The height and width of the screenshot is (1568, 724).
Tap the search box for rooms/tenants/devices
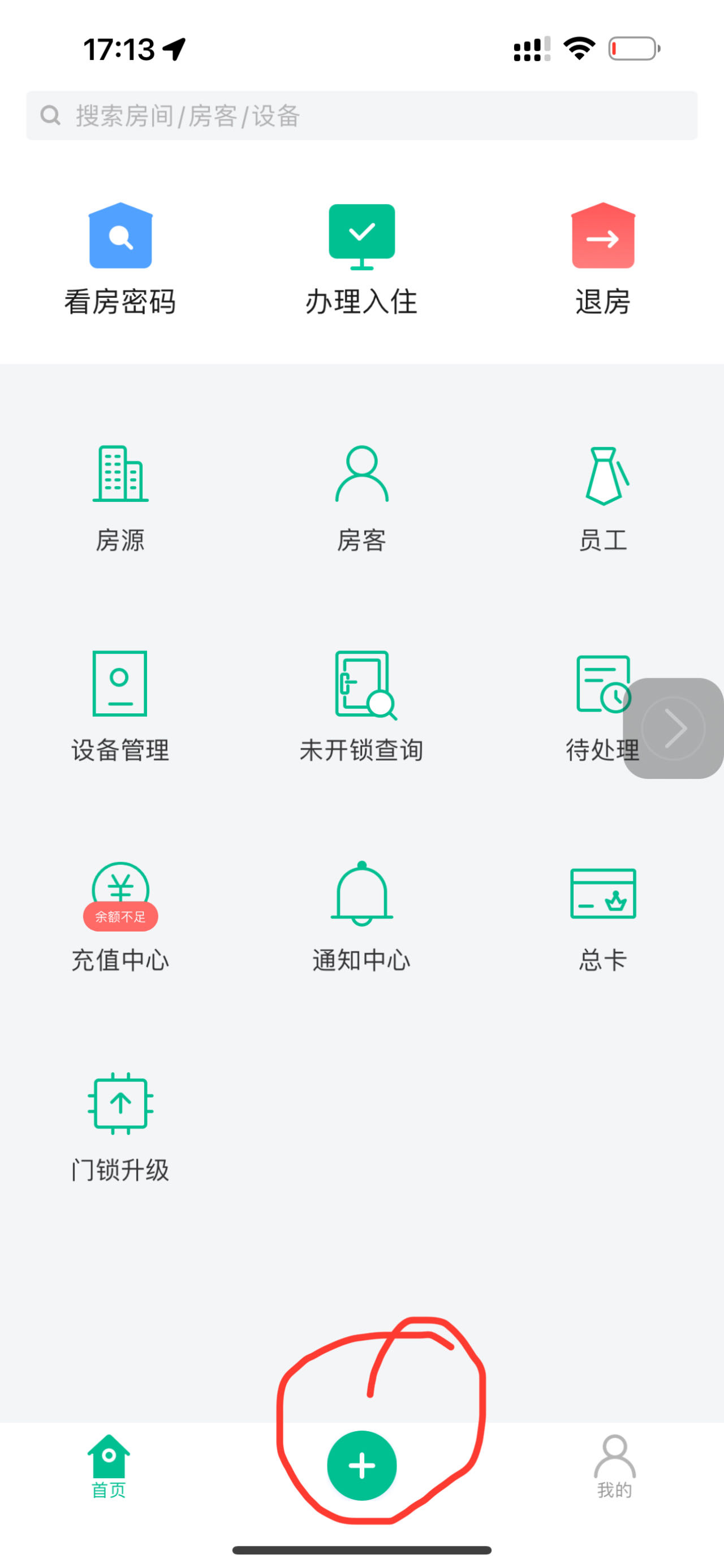[361, 116]
